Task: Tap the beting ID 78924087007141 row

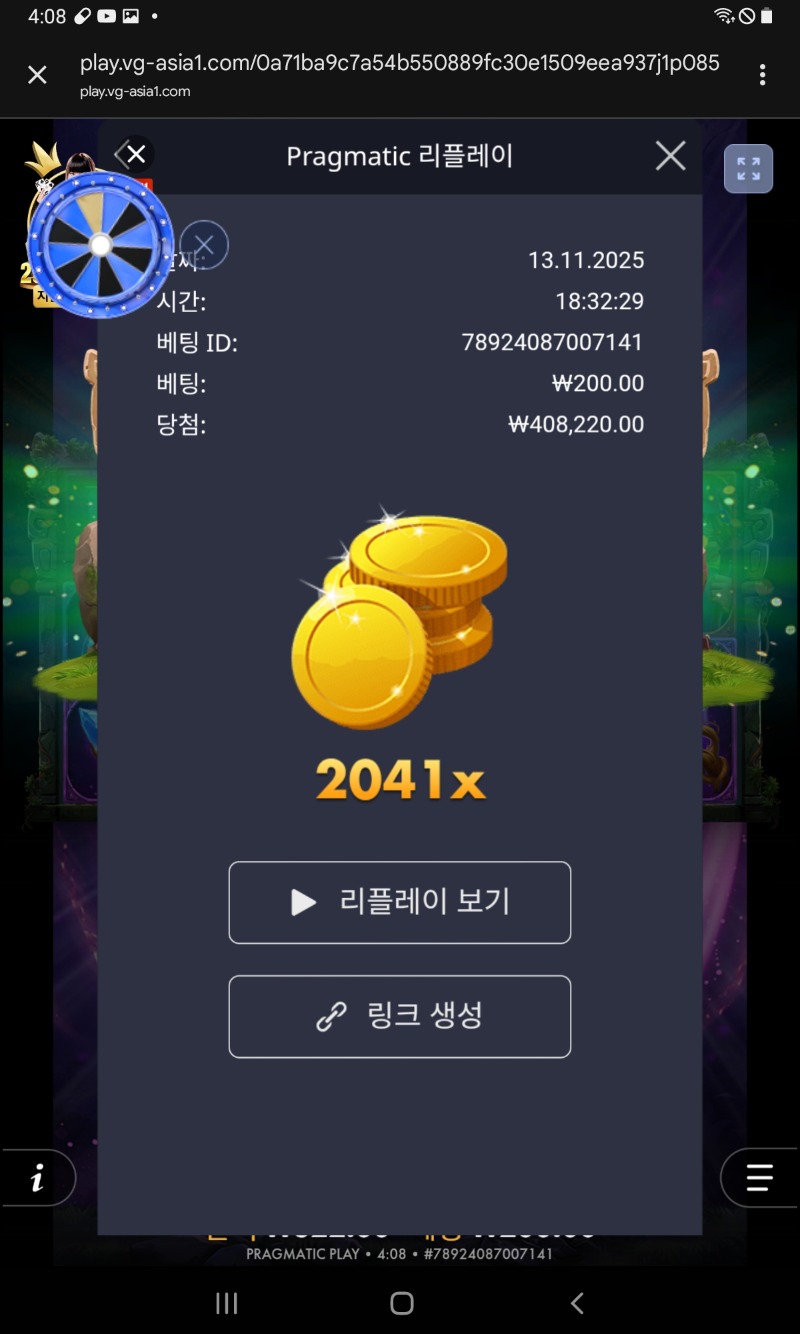Action: [x=400, y=342]
